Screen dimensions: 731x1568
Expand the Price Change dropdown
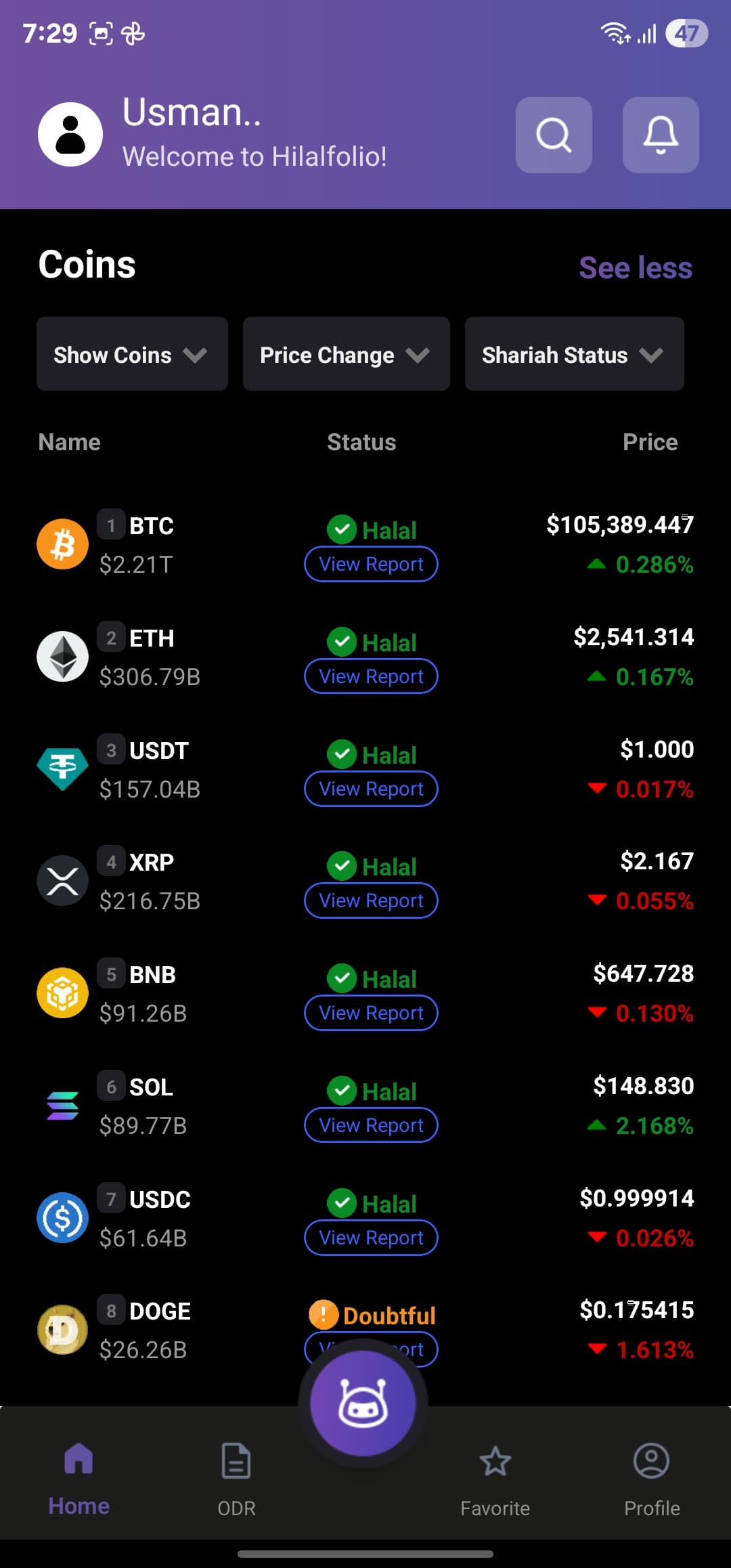click(347, 354)
